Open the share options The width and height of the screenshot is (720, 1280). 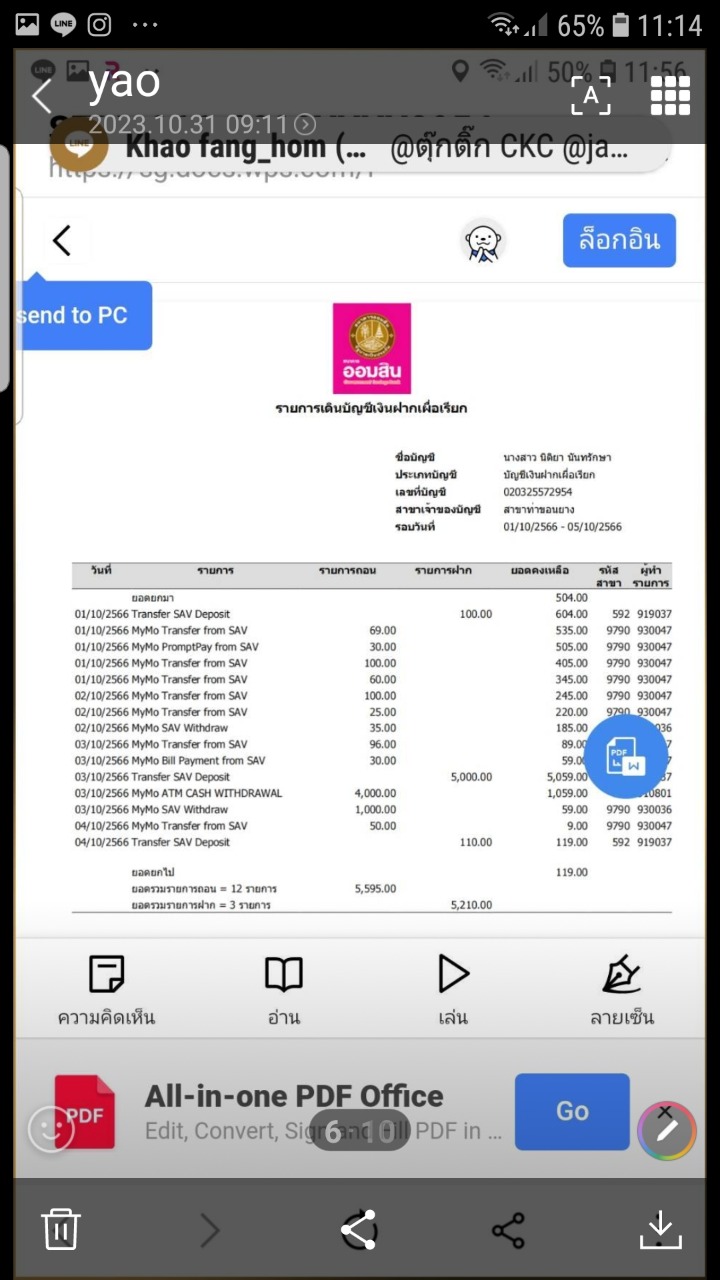[509, 1230]
